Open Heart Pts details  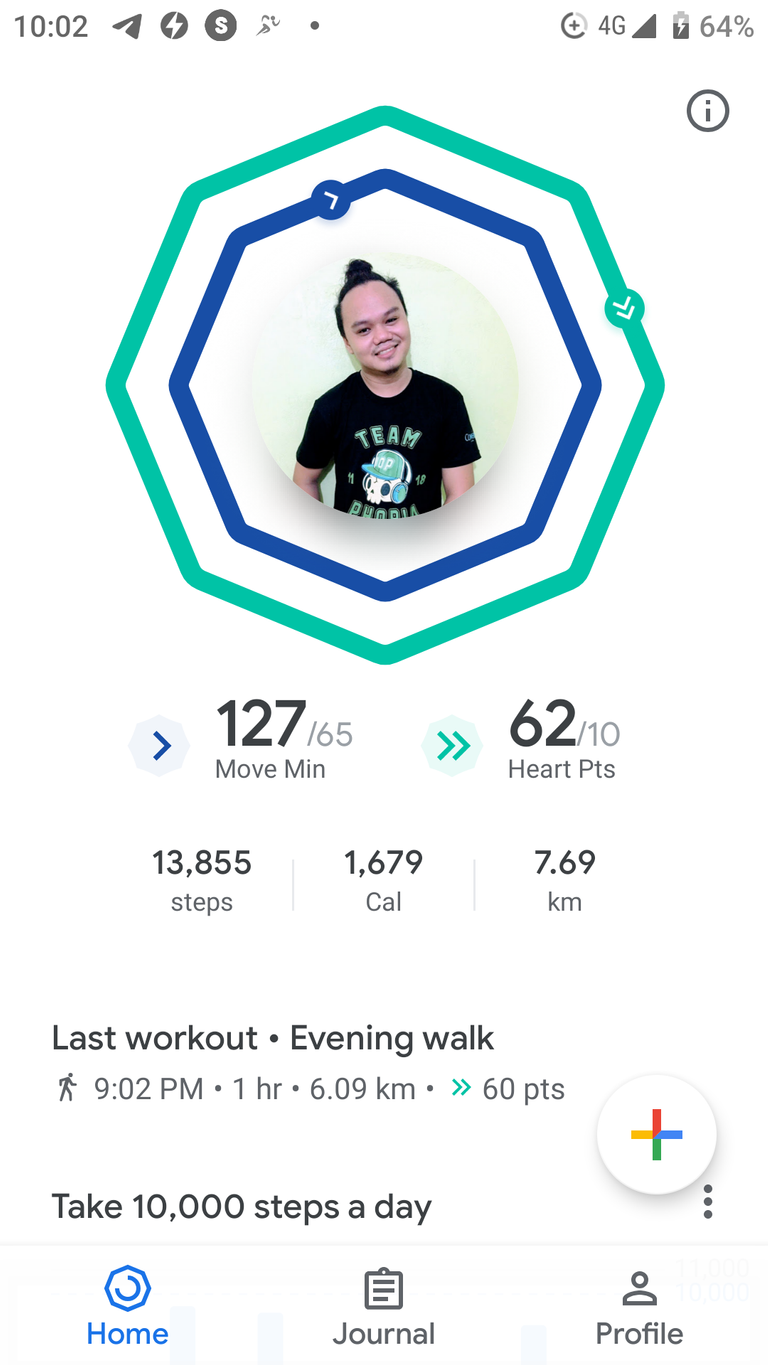(563, 742)
